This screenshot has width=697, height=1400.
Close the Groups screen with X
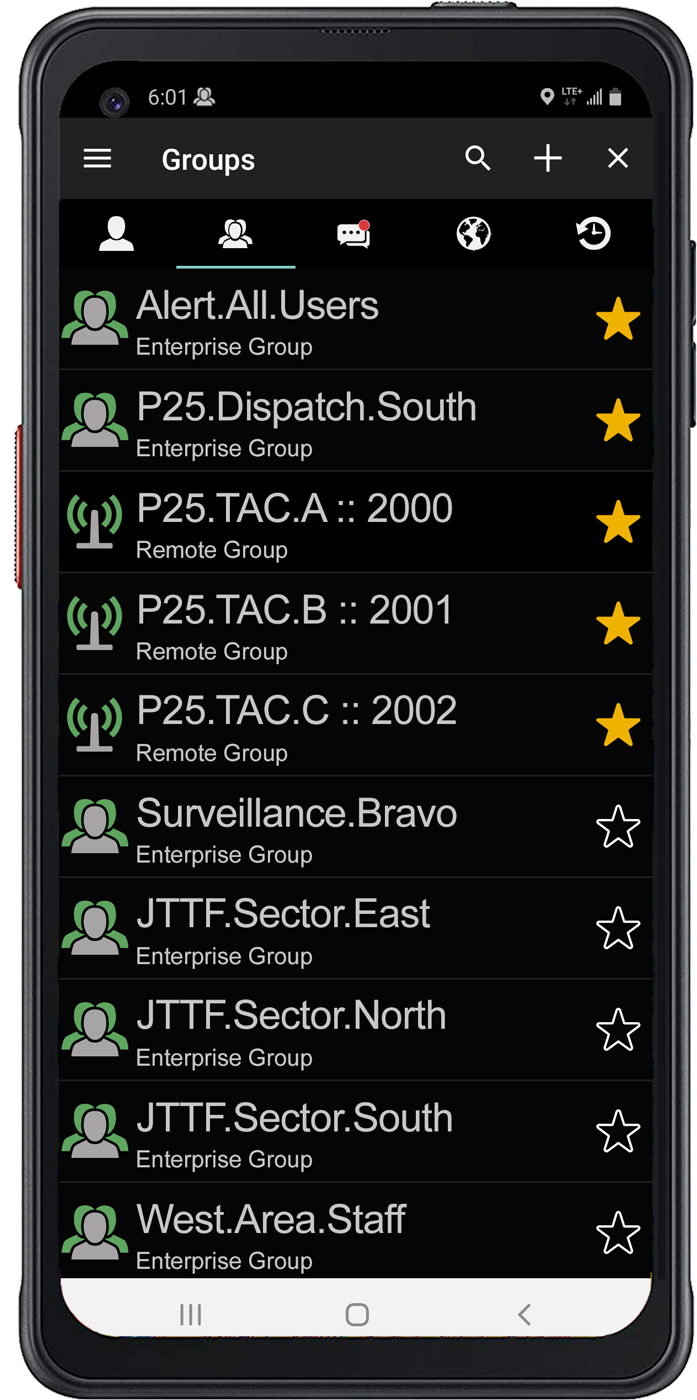pyautogui.click(x=618, y=158)
